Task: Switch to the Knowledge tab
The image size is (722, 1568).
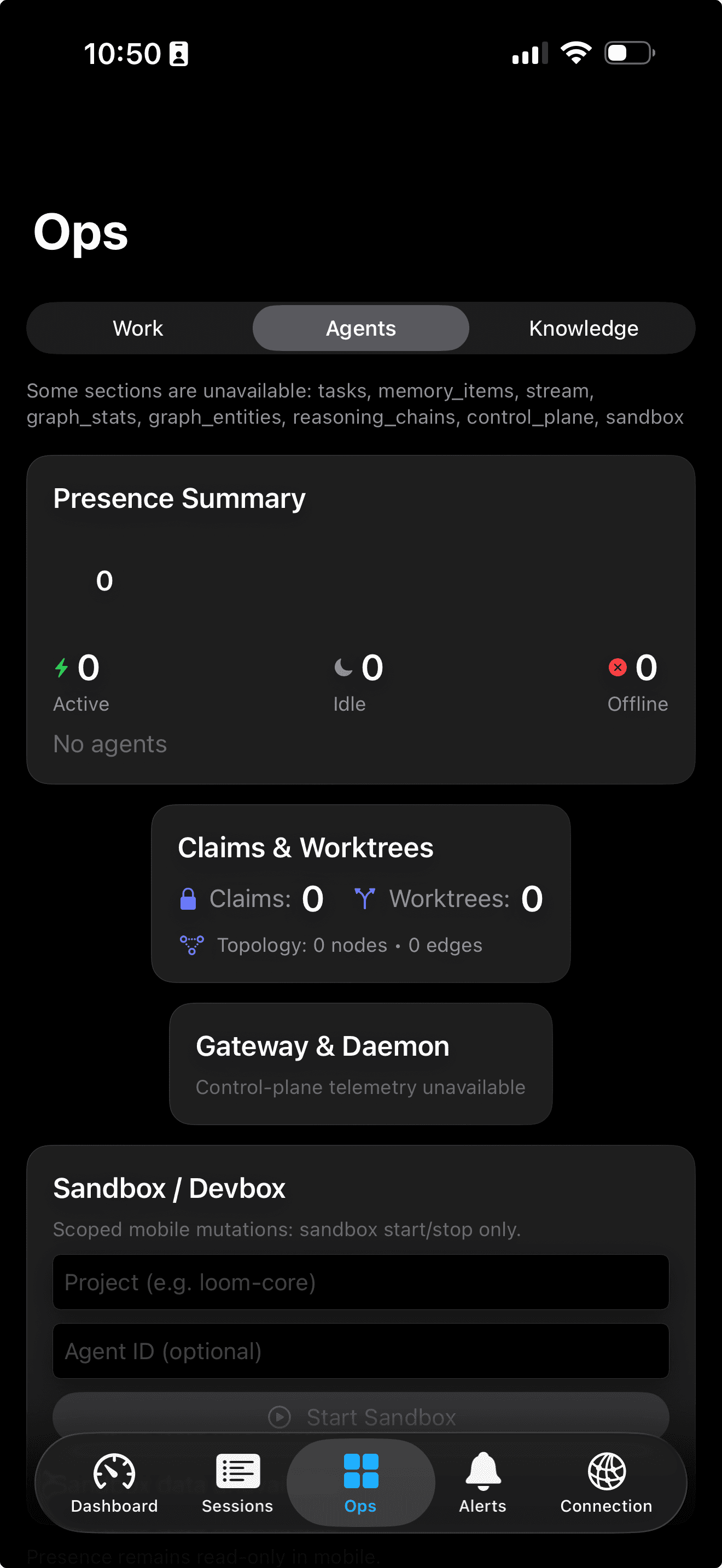Action: coord(583,328)
